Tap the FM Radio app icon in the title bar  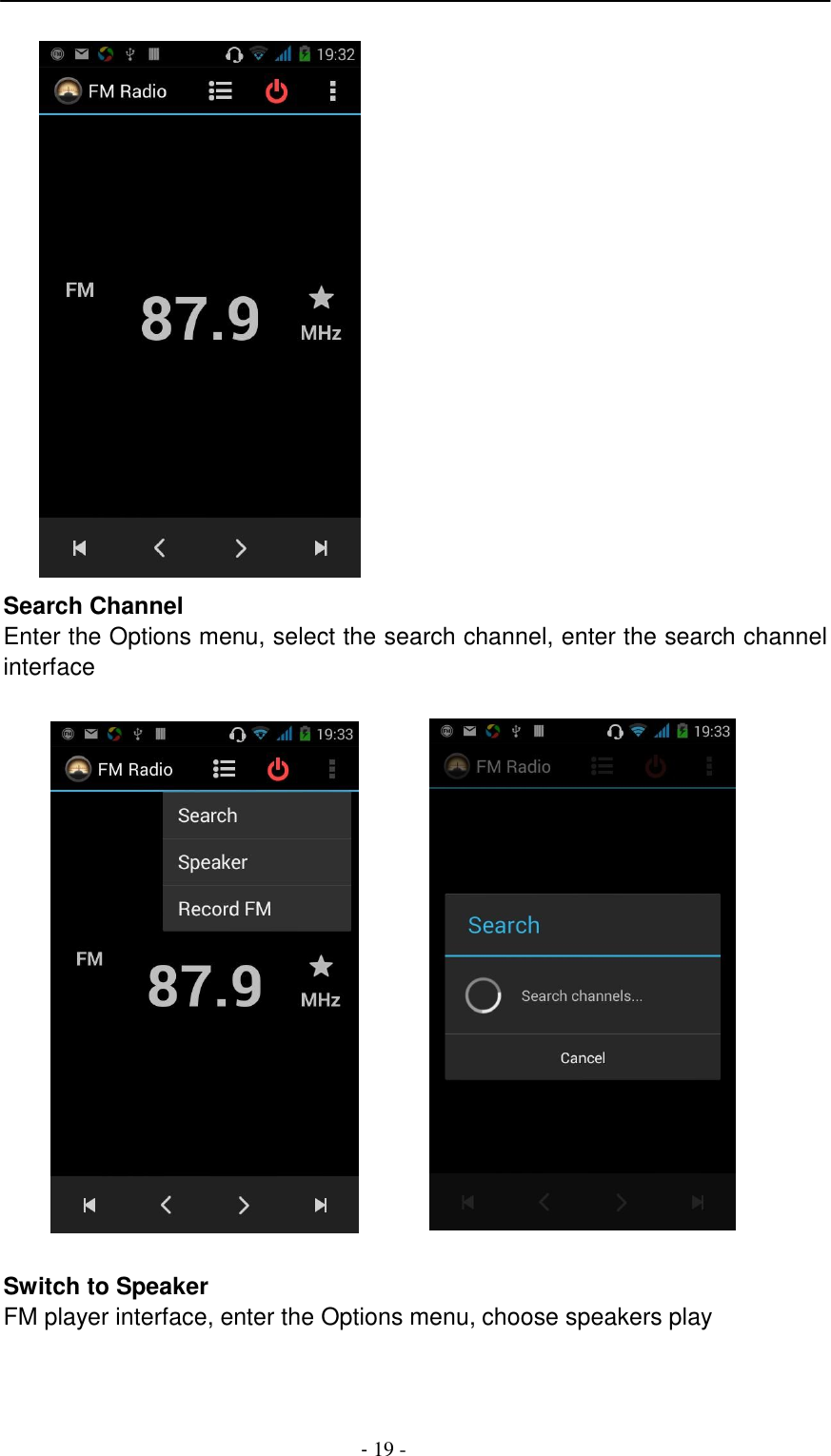click(x=67, y=90)
